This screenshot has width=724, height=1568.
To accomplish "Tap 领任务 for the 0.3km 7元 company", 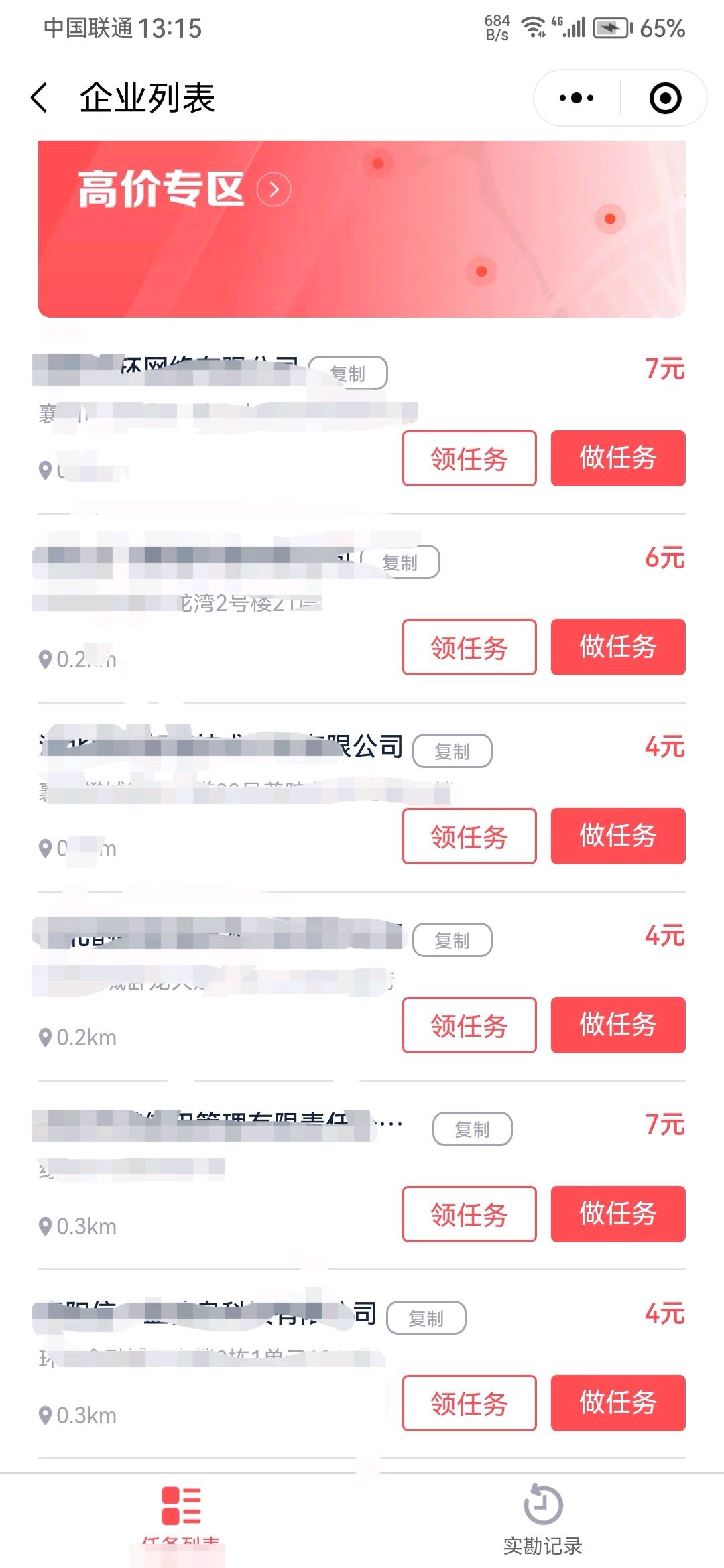I will 469,1214.
